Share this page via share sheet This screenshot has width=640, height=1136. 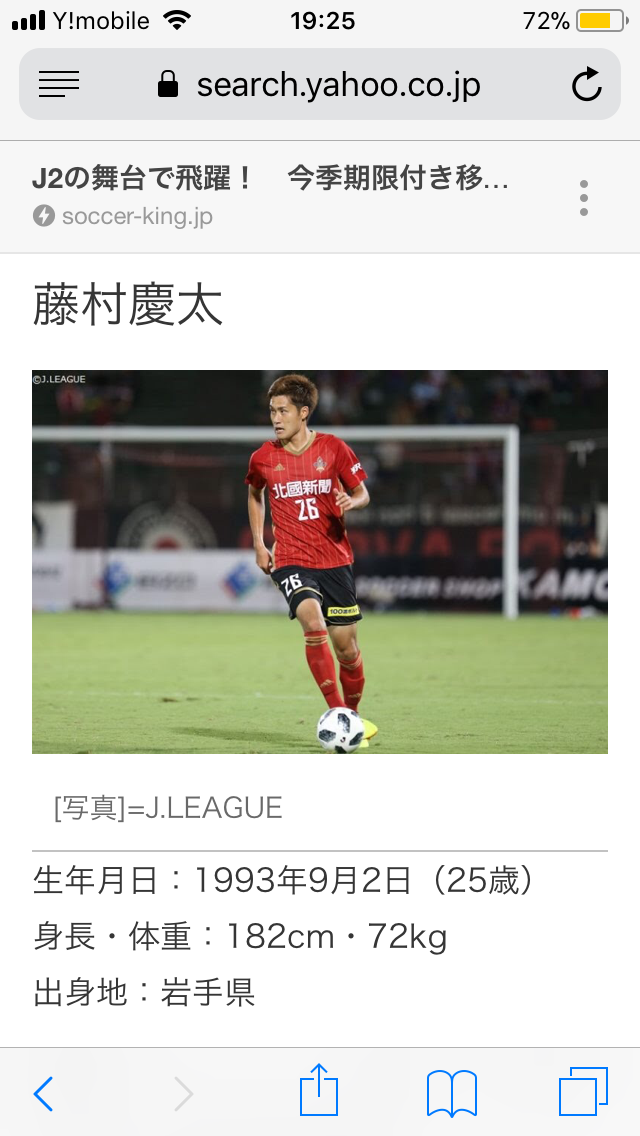point(319,1089)
